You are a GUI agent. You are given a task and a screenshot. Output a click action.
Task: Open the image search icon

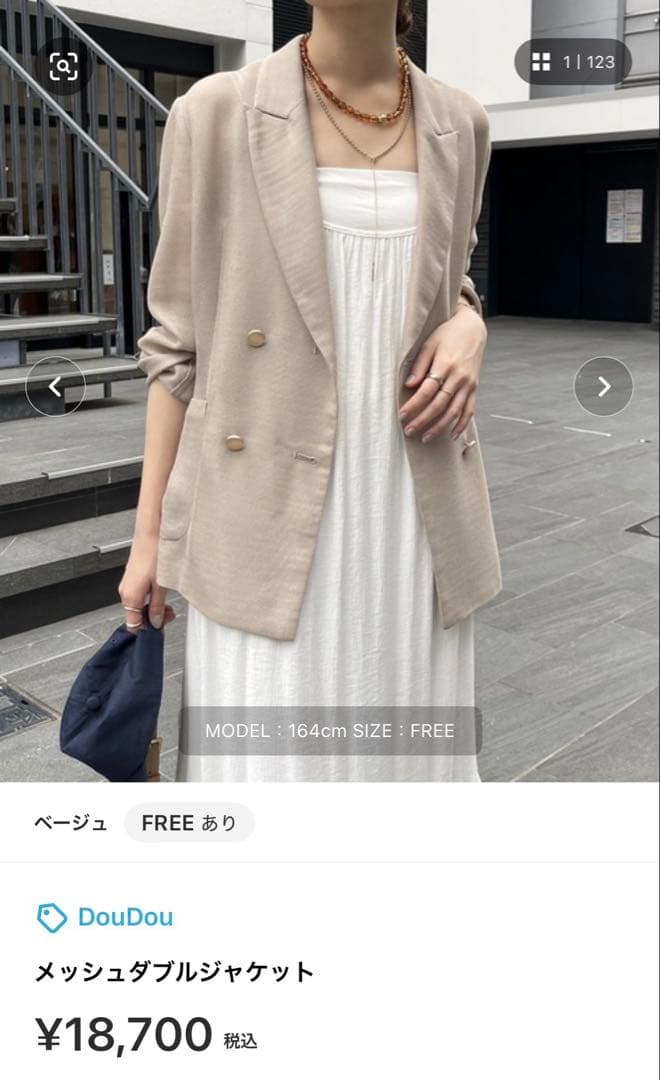pos(63,67)
